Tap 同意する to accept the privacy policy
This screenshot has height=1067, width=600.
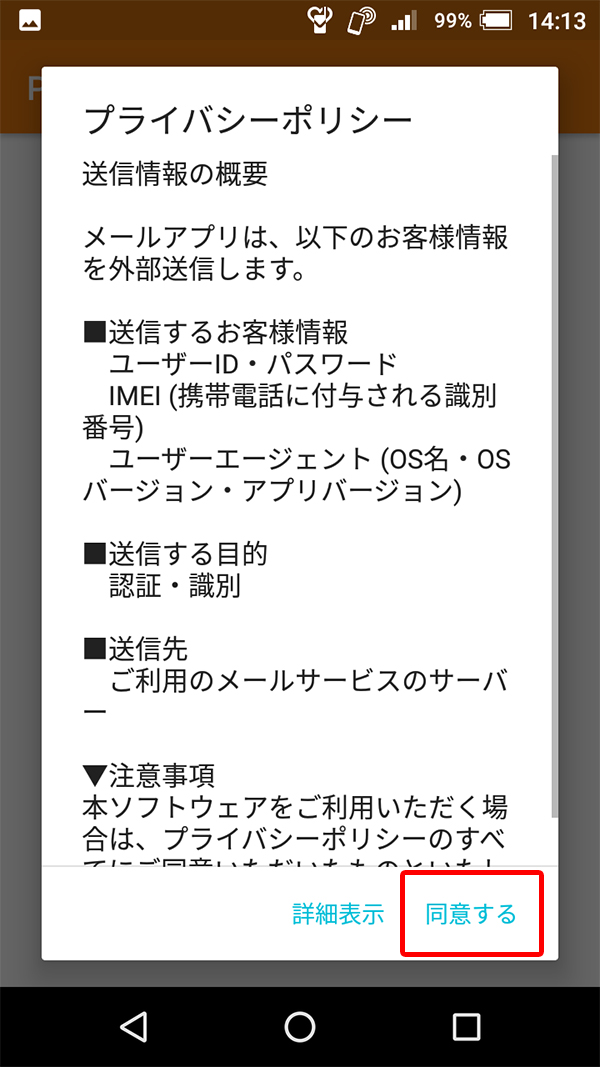pyautogui.click(x=471, y=913)
